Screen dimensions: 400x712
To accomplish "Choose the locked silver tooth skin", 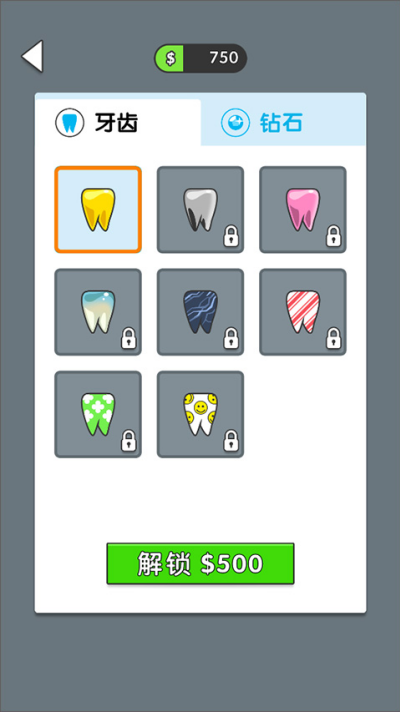I will [x=200, y=209].
